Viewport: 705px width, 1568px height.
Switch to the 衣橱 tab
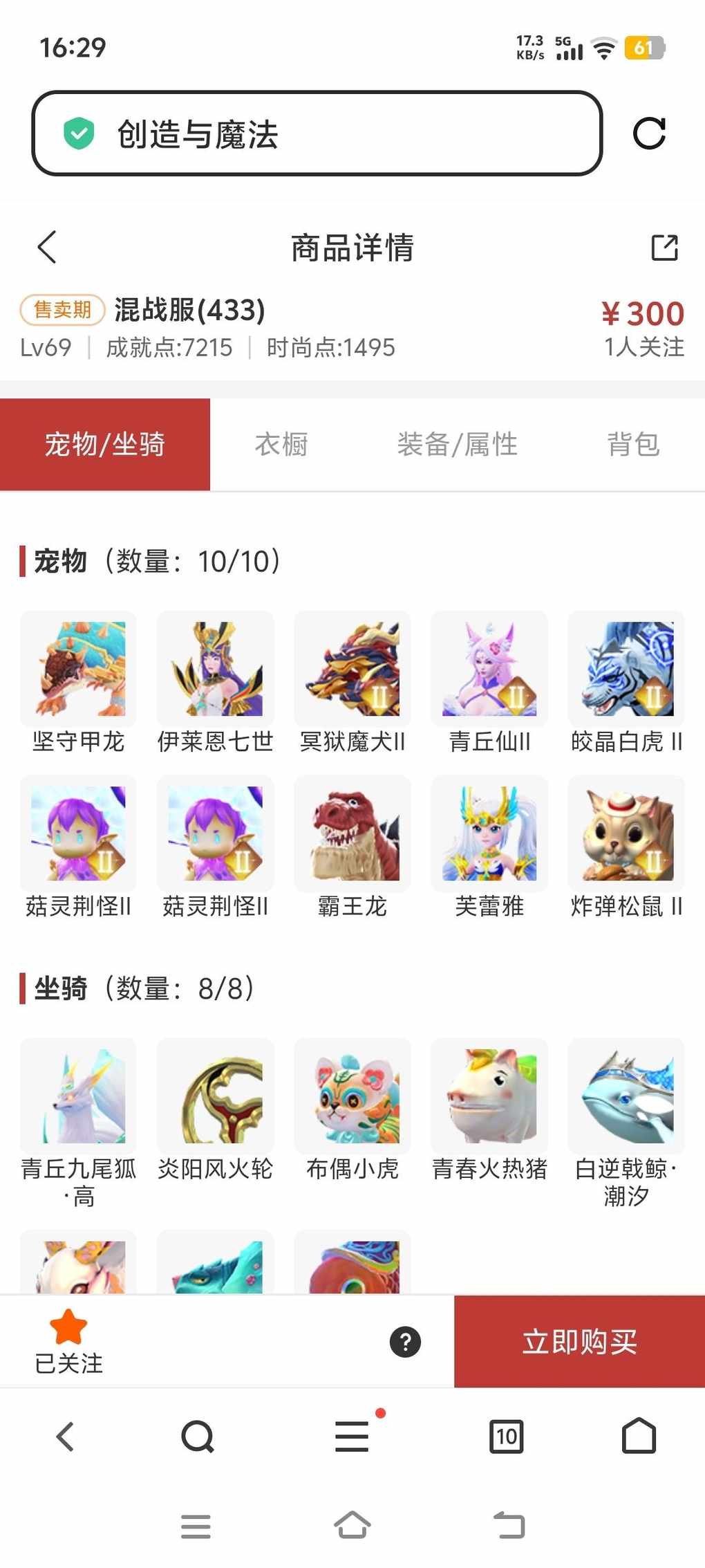(x=281, y=445)
